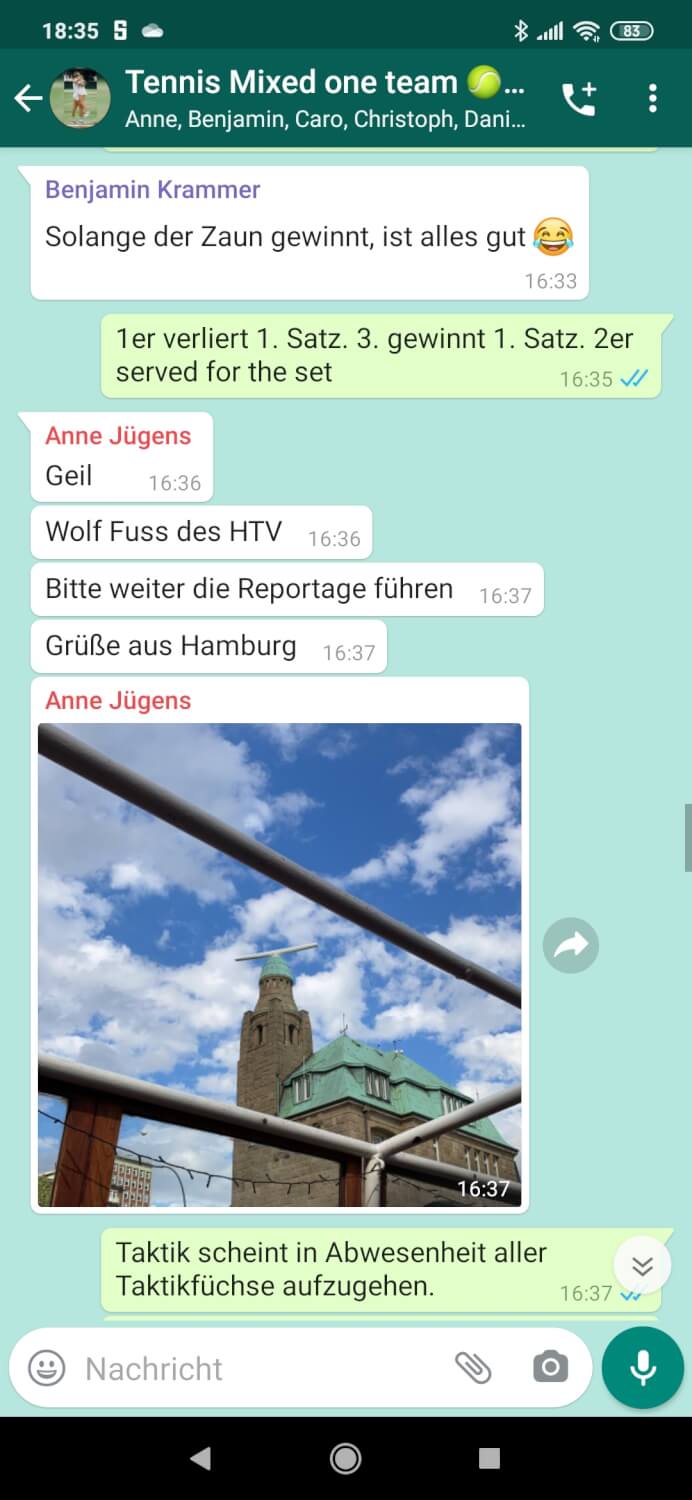Jump to the latest messages
Viewport: 692px width, 1500px height.
click(x=642, y=1267)
